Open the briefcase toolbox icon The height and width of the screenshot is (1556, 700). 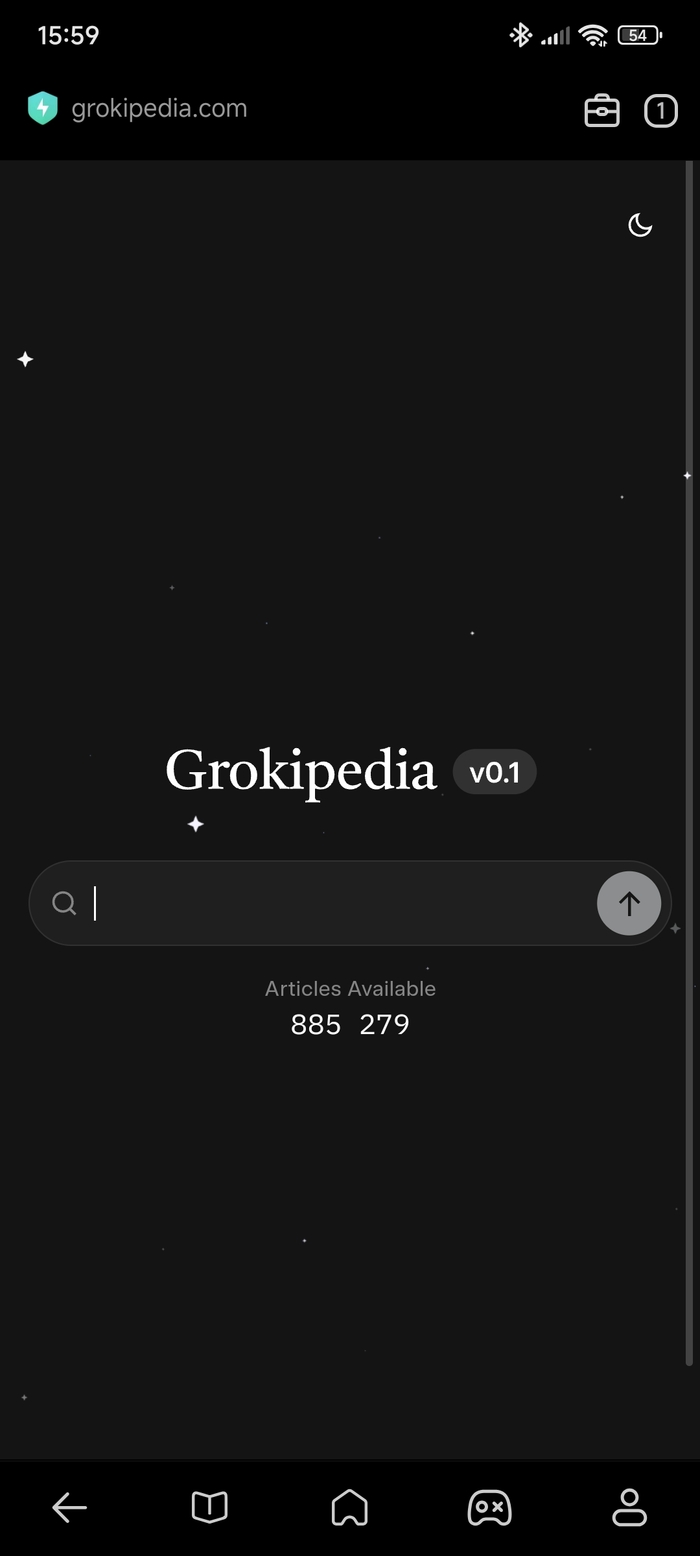(602, 111)
